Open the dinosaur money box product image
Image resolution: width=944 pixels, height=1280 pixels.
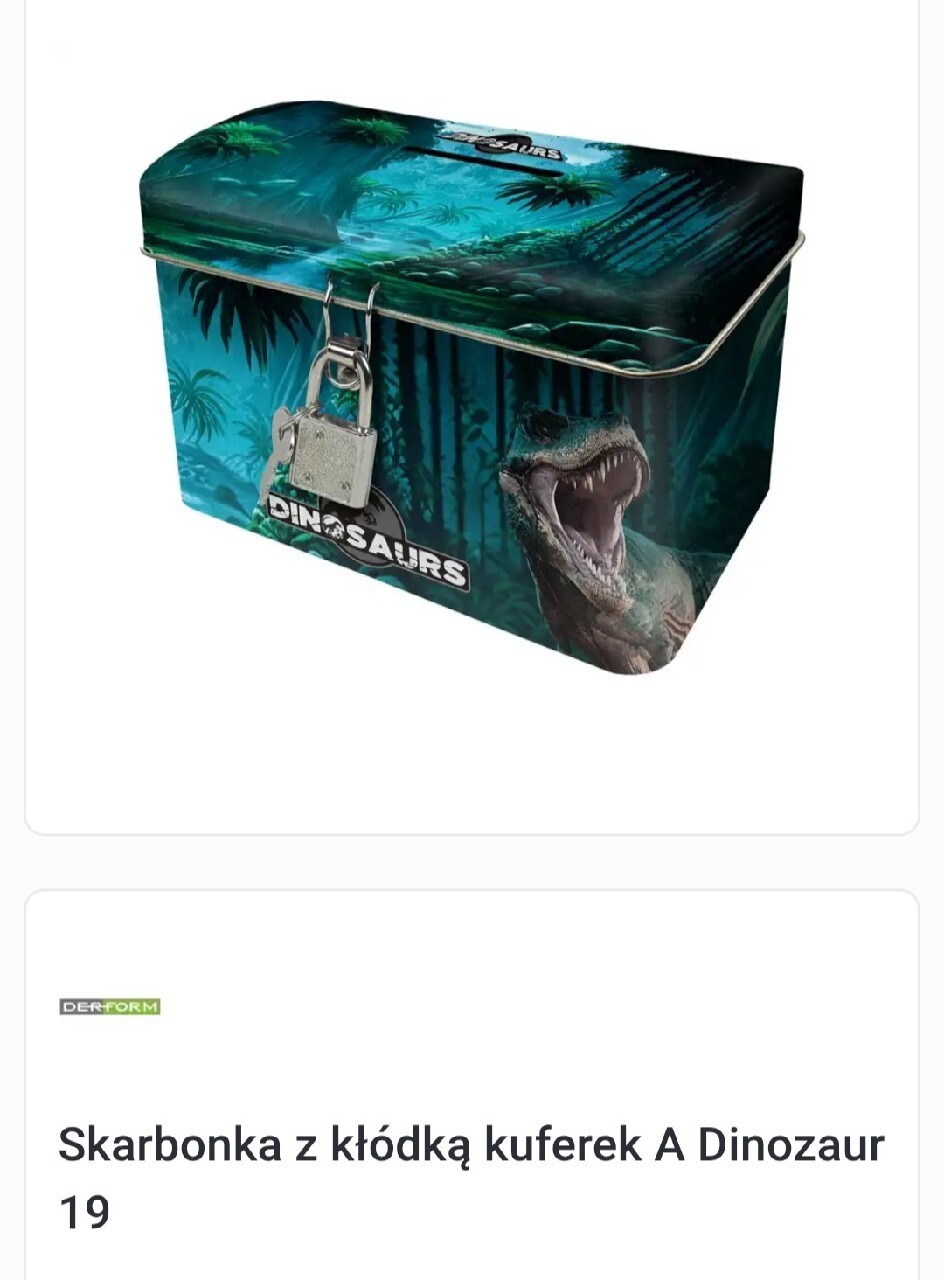pyautogui.click(x=471, y=388)
